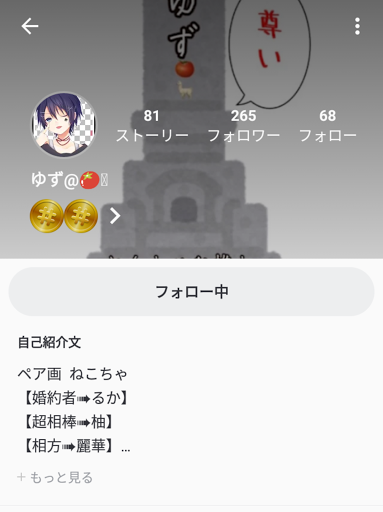Open badges via the chevron arrow
This screenshot has height=512, width=383.
tap(115, 216)
